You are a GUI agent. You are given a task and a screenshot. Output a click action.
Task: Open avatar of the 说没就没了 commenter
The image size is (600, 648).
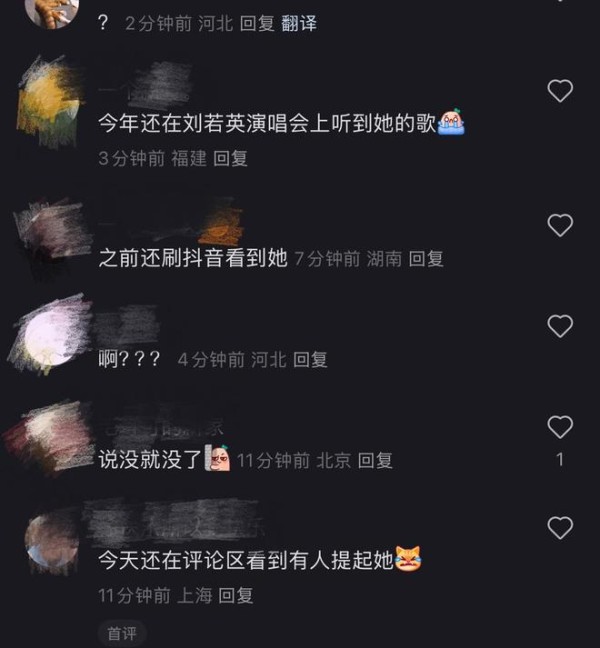click(x=50, y=440)
